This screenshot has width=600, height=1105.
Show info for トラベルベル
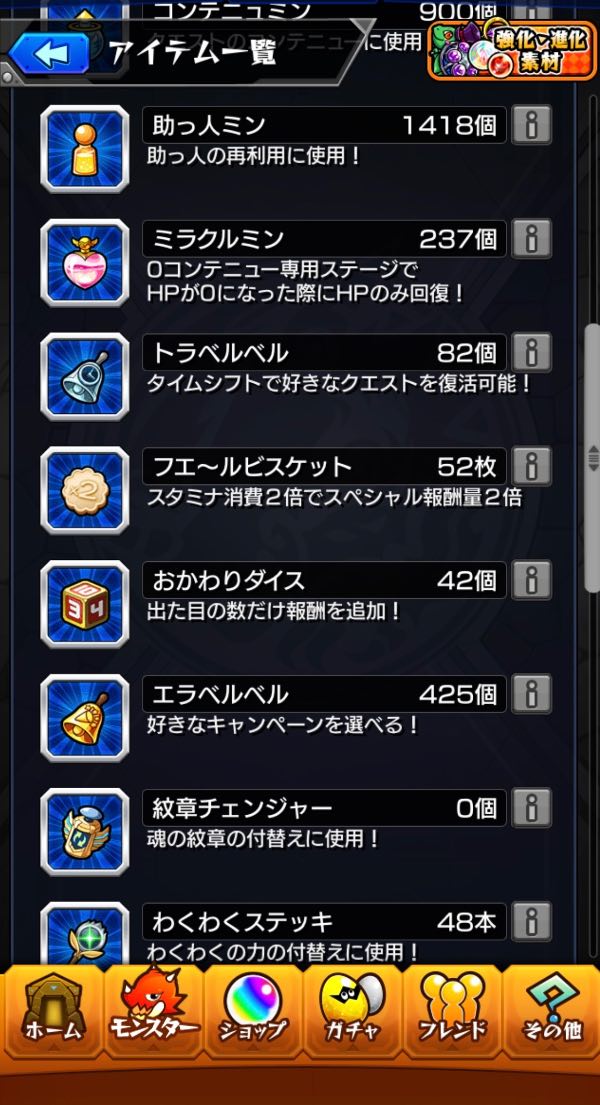532,352
